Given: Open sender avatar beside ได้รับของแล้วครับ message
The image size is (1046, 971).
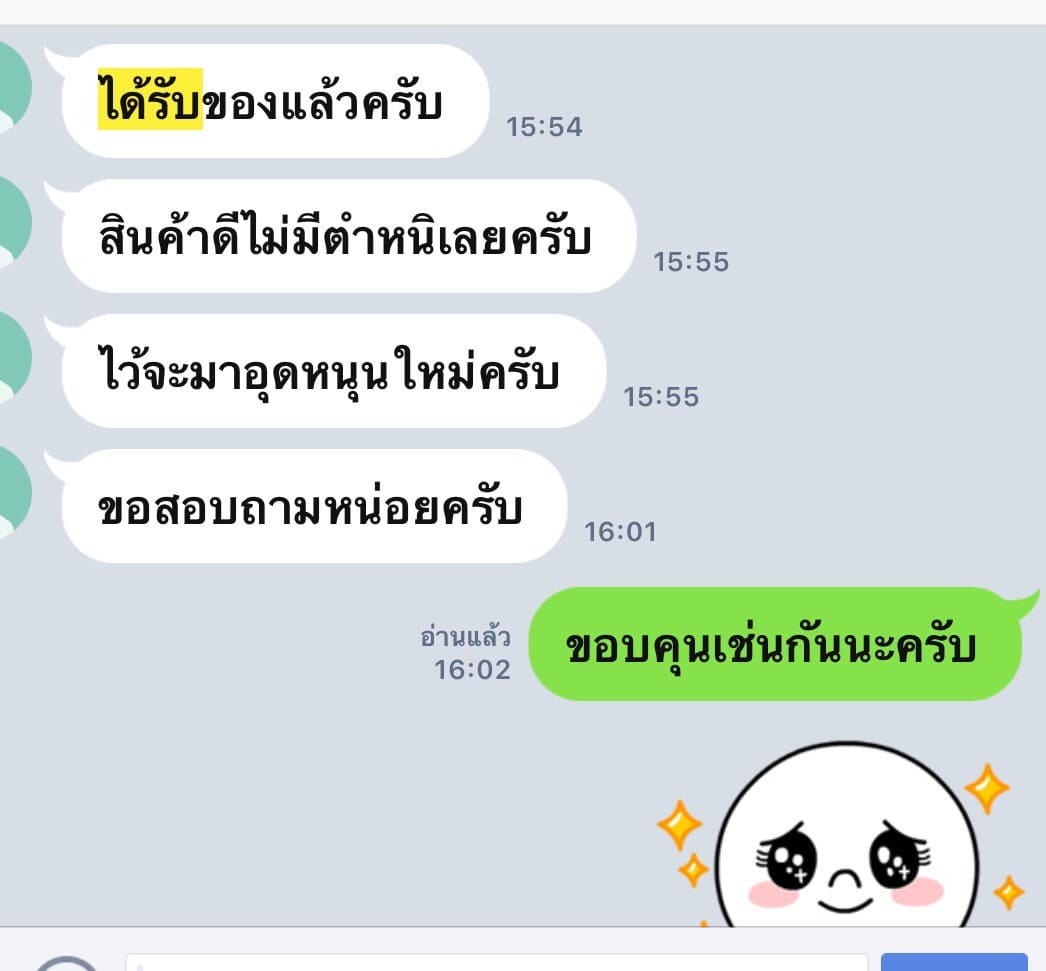Looking at the screenshot, I should coord(12,87).
